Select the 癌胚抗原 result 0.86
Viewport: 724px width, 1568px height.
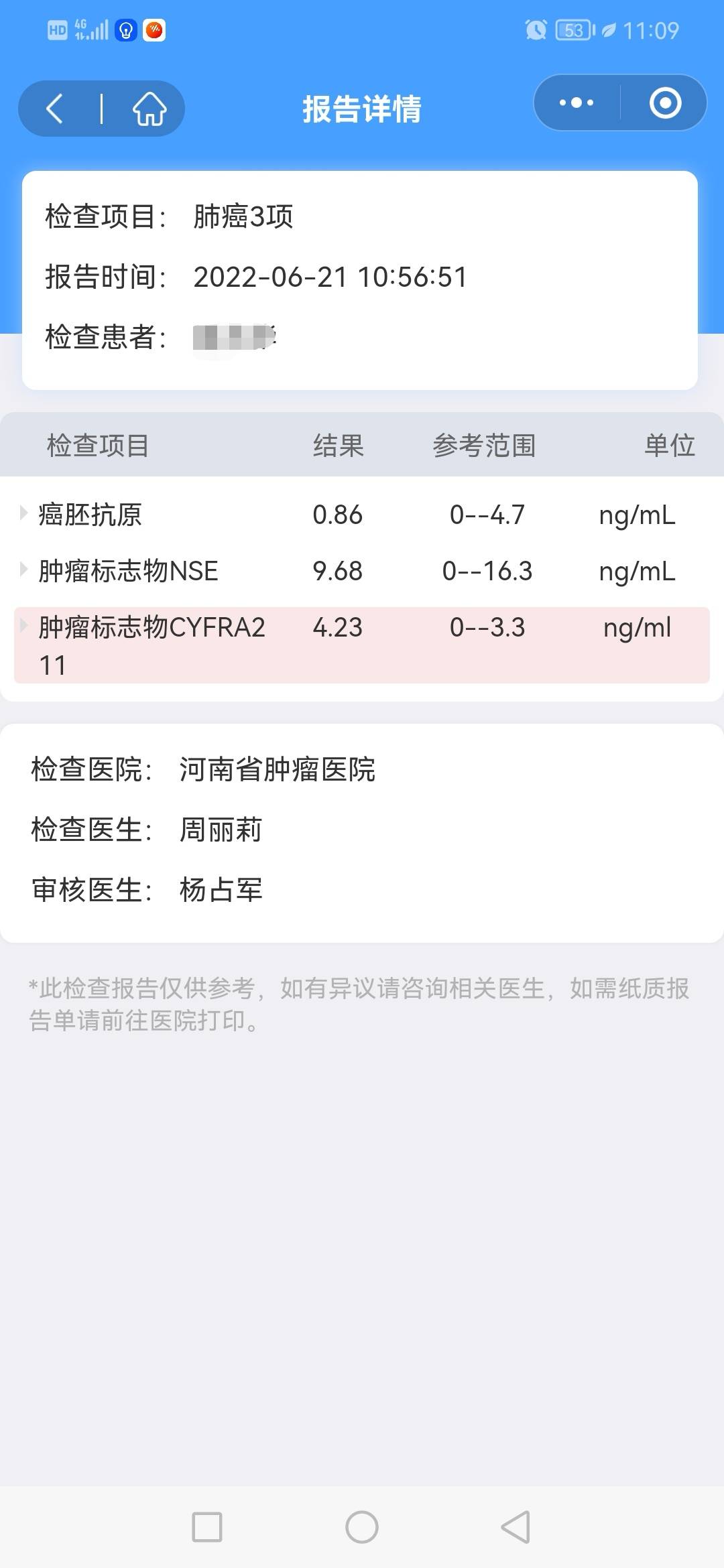coord(337,515)
